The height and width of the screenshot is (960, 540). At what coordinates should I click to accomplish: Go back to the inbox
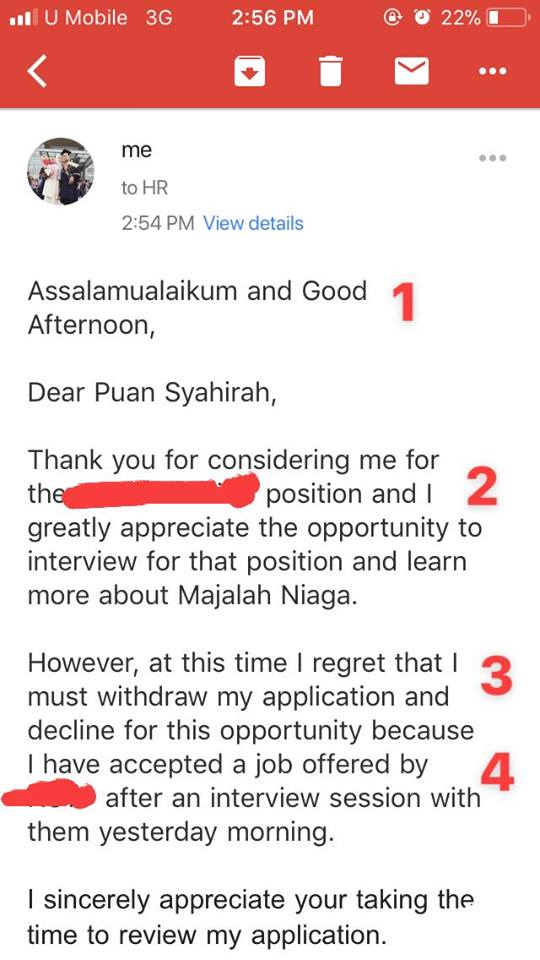click(x=37, y=72)
